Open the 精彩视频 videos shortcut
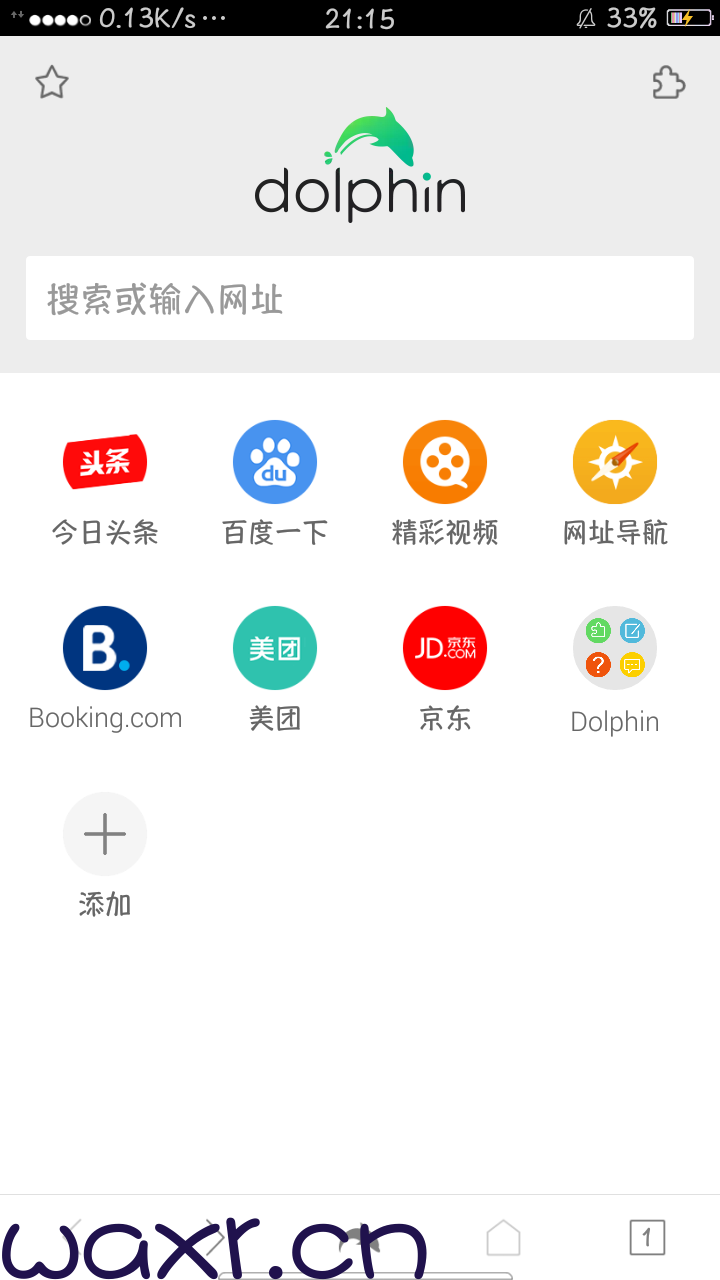Image resolution: width=720 pixels, height=1280 pixels. point(445,462)
